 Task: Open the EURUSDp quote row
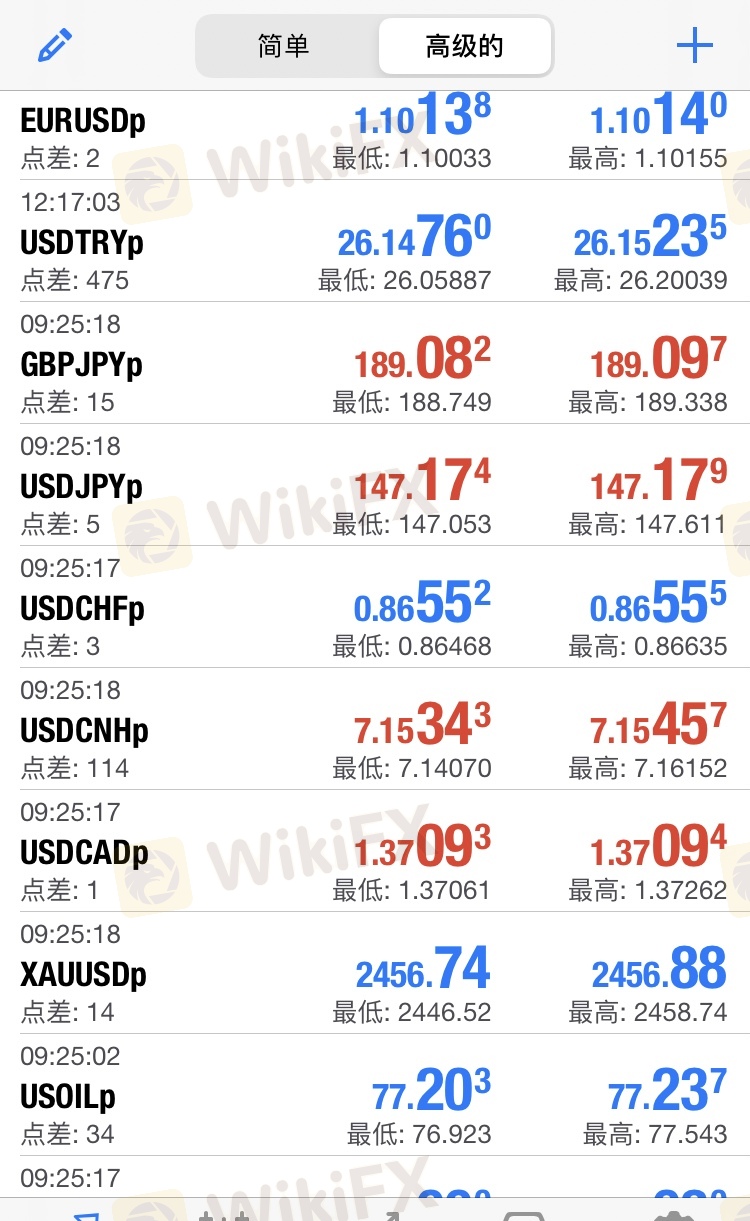(375, 135)
